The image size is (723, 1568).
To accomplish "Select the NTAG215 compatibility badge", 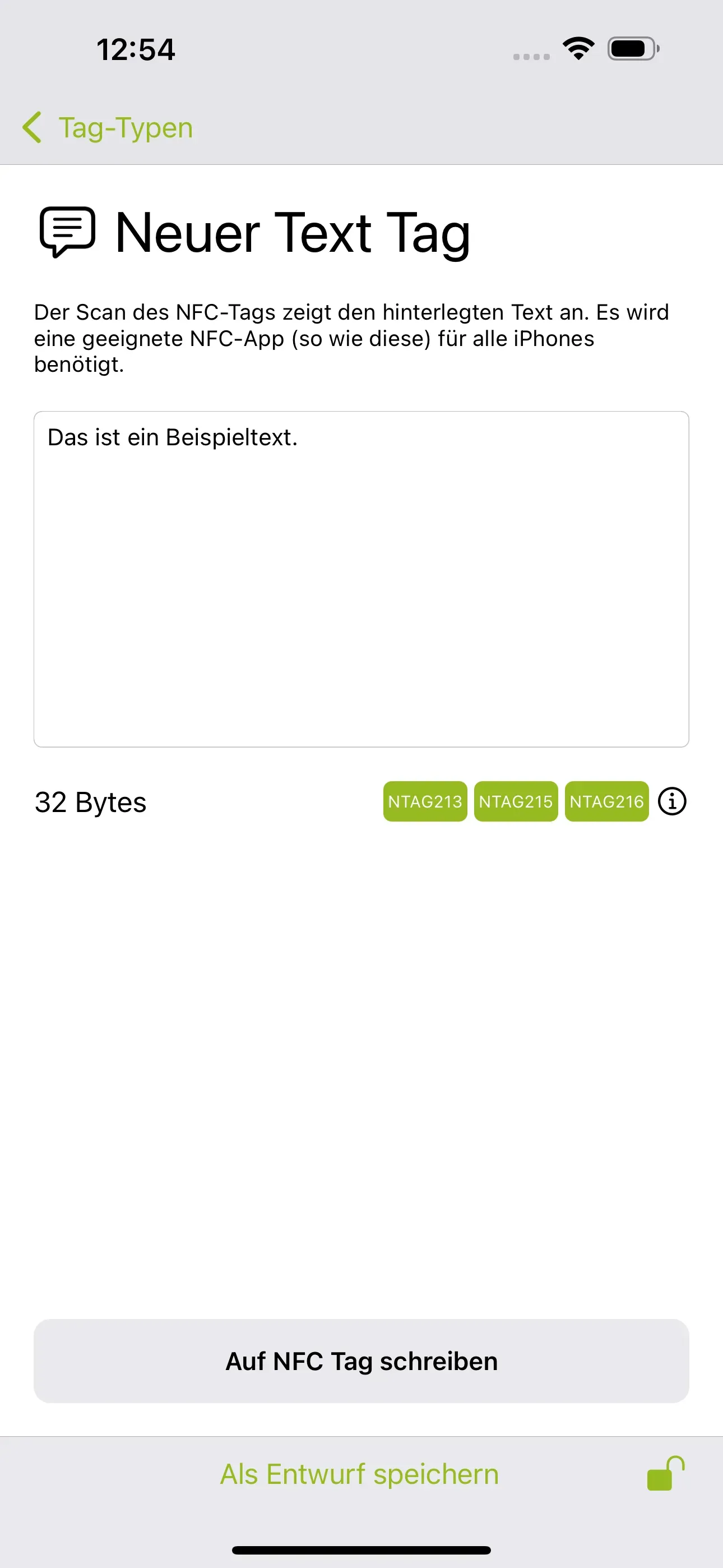I will coord(516,801).
